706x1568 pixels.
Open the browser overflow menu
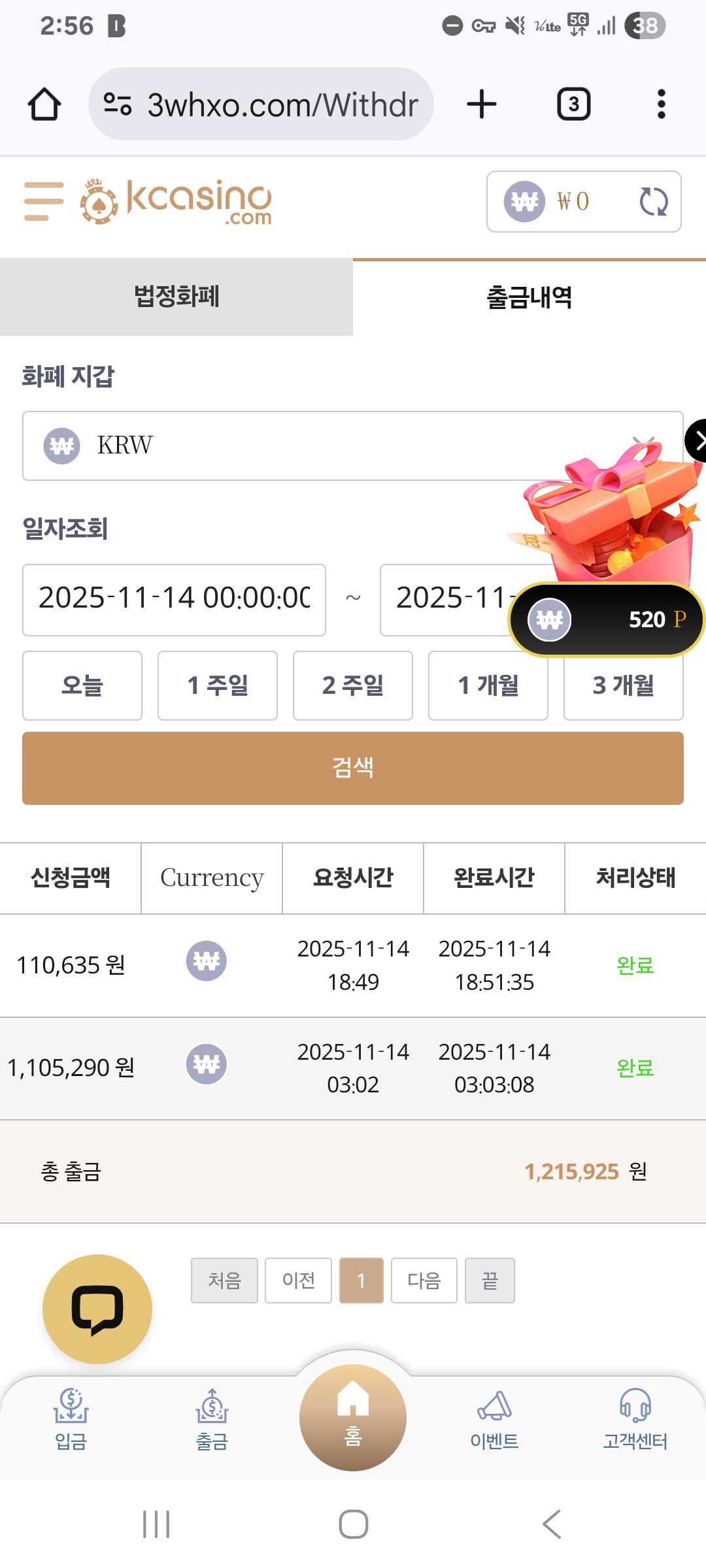click(x=661, y=104)
